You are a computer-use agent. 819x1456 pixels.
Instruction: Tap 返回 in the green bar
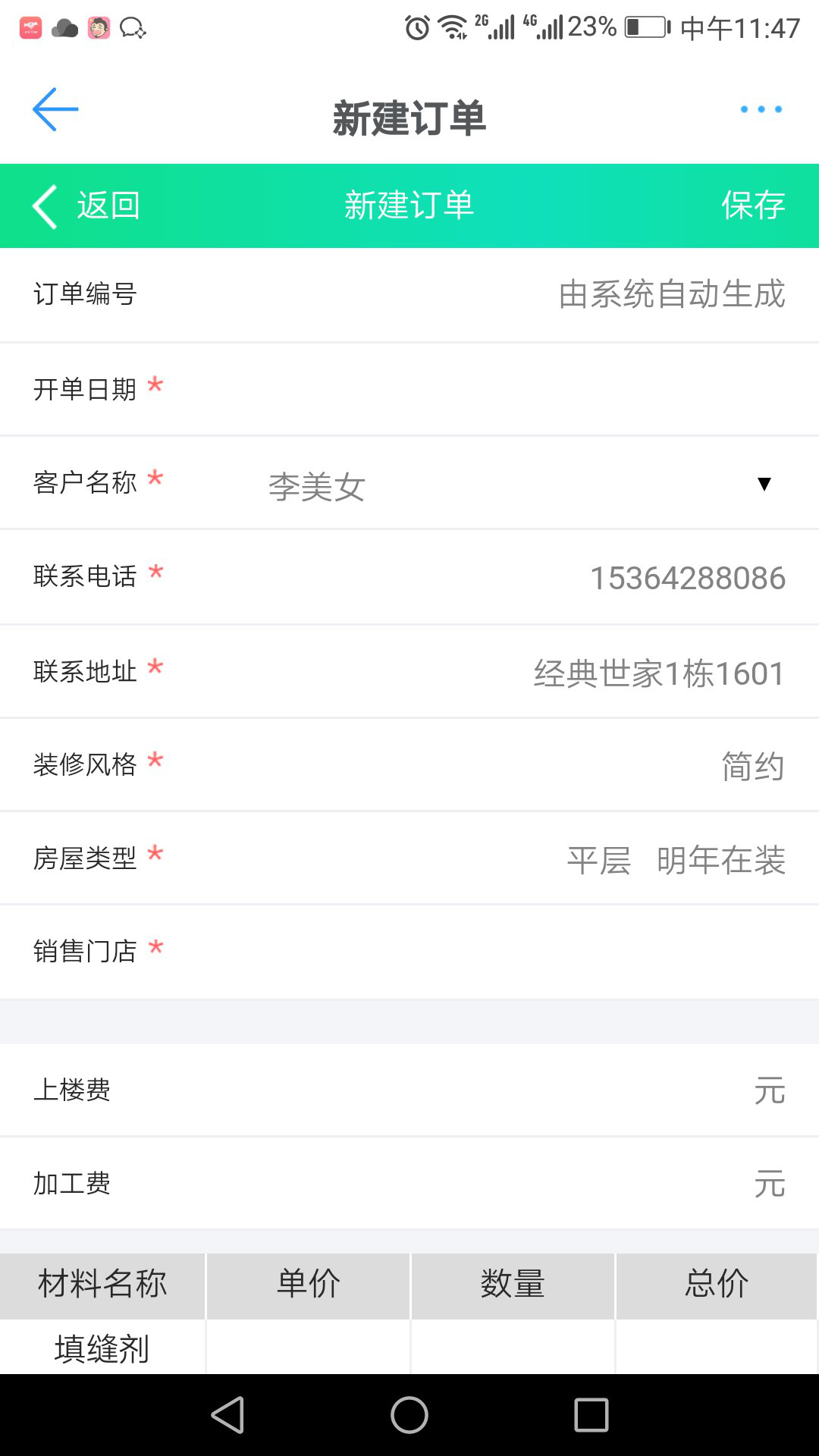coord(86,206)
